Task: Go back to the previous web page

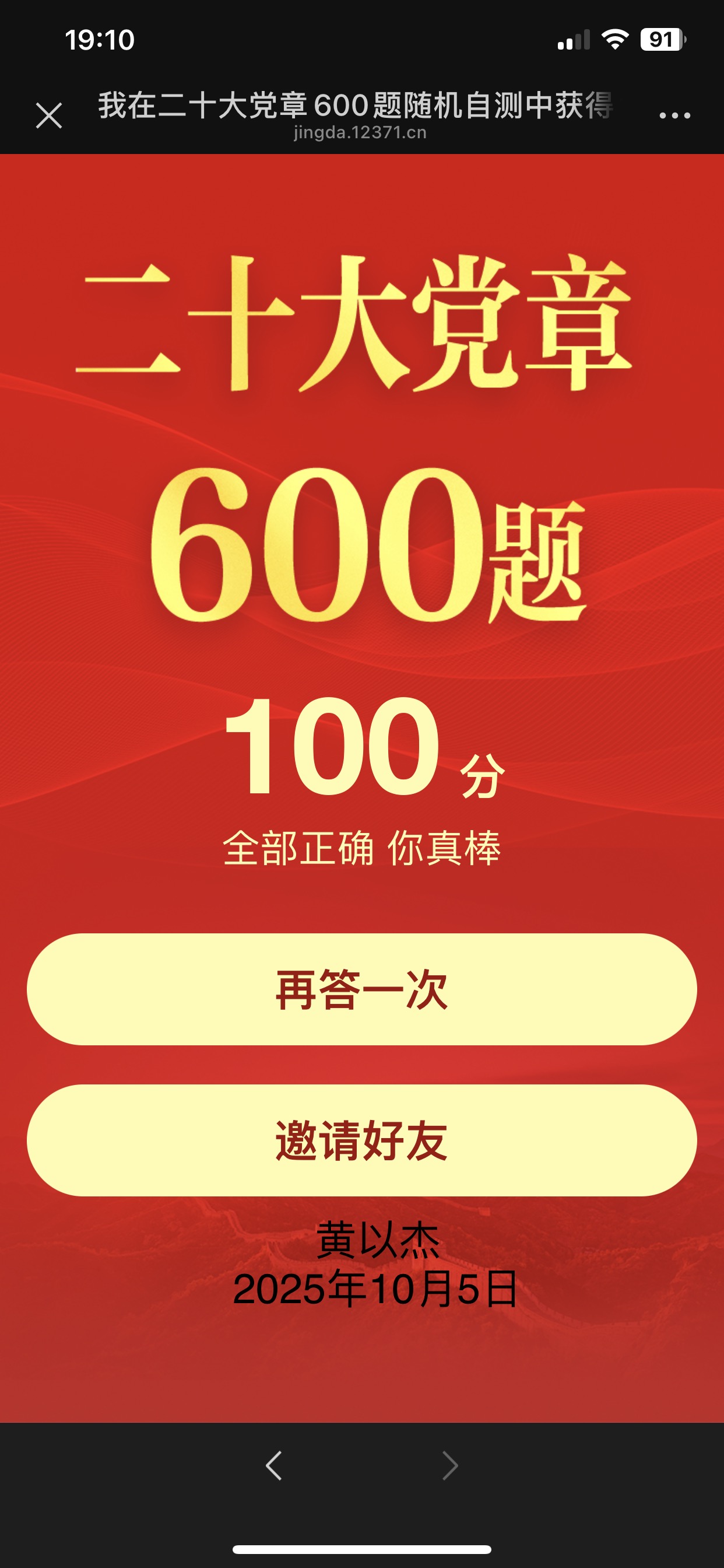Action: coord(274,1465)
